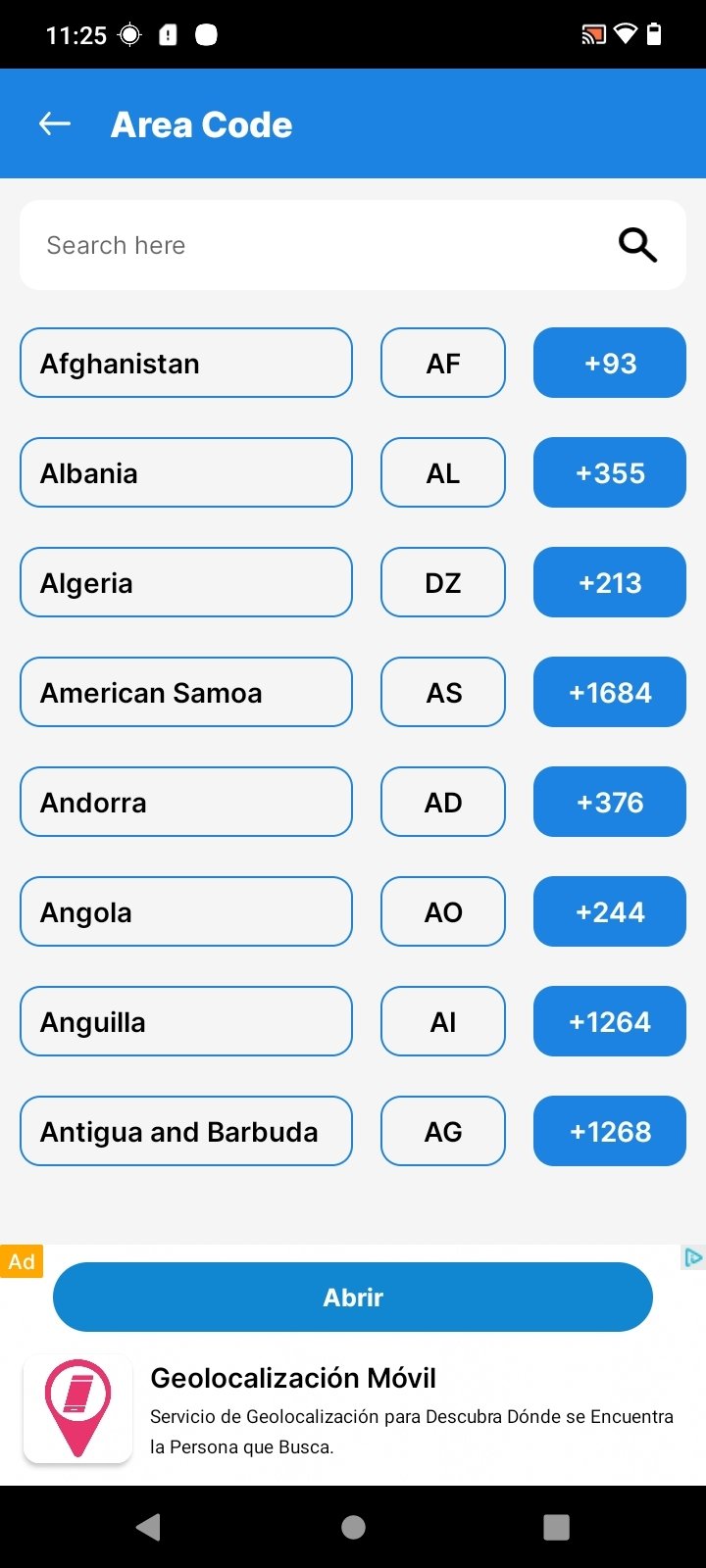
Task: Open American Samoa entry
Action: tap(186, 692)
